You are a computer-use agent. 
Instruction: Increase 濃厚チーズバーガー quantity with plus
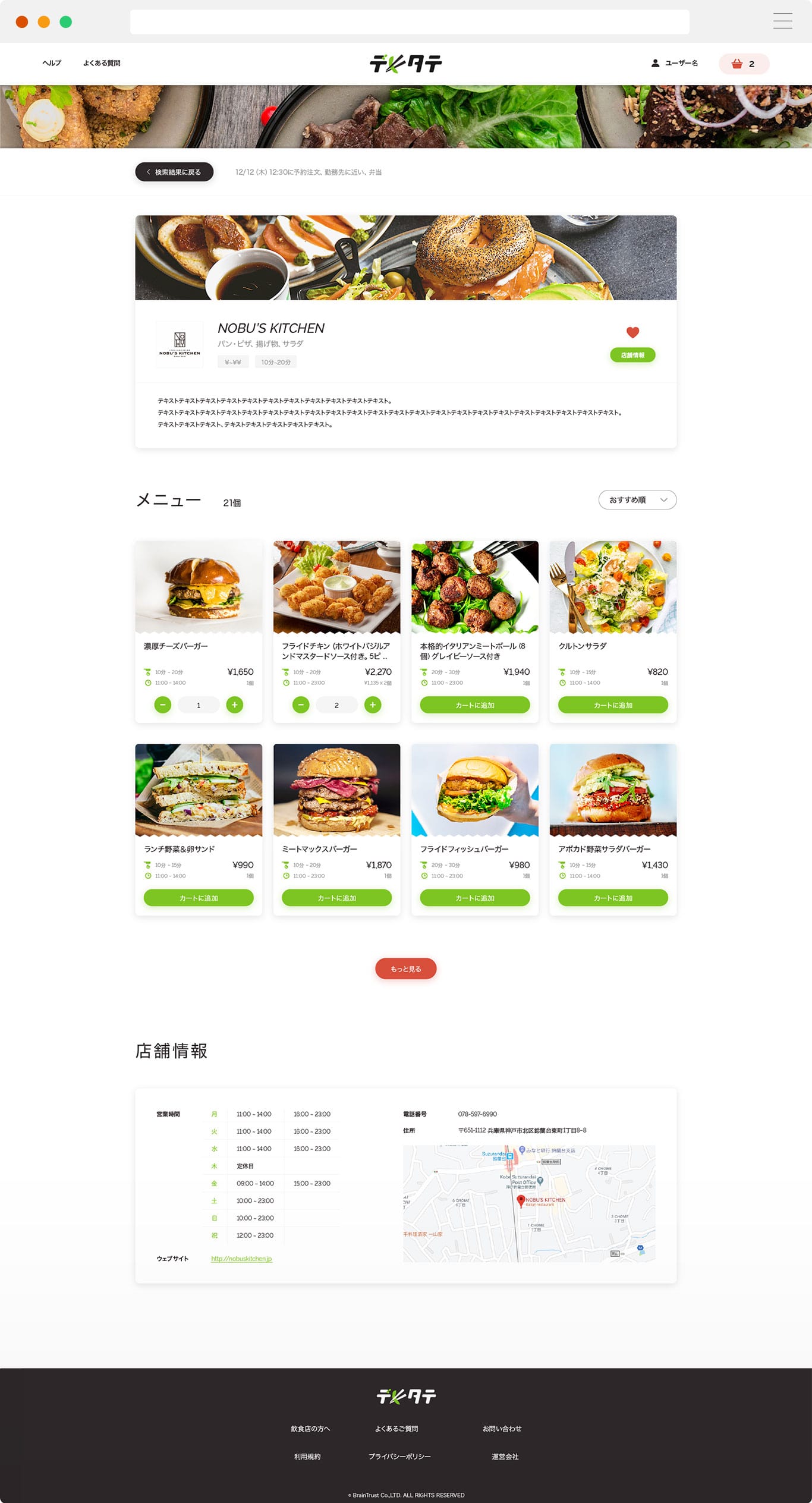pyautogui.click(x=235, y=705)
